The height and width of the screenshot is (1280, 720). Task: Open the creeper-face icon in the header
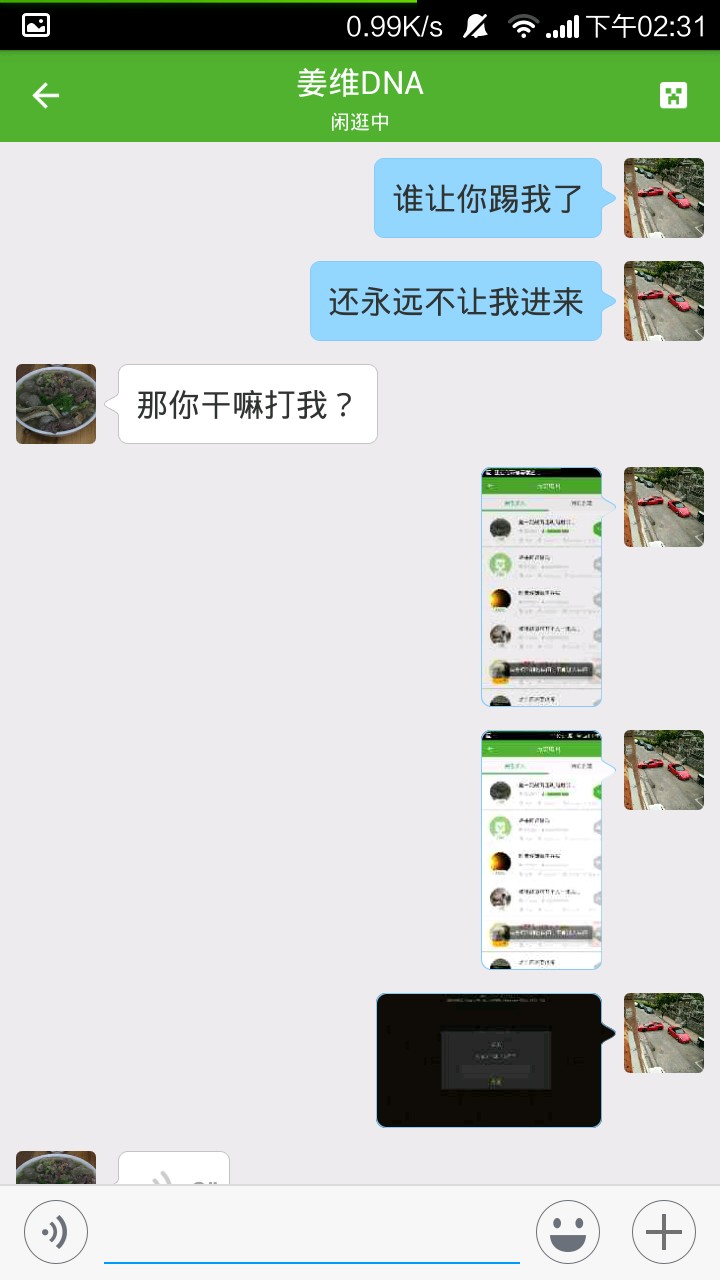point(674,96)
